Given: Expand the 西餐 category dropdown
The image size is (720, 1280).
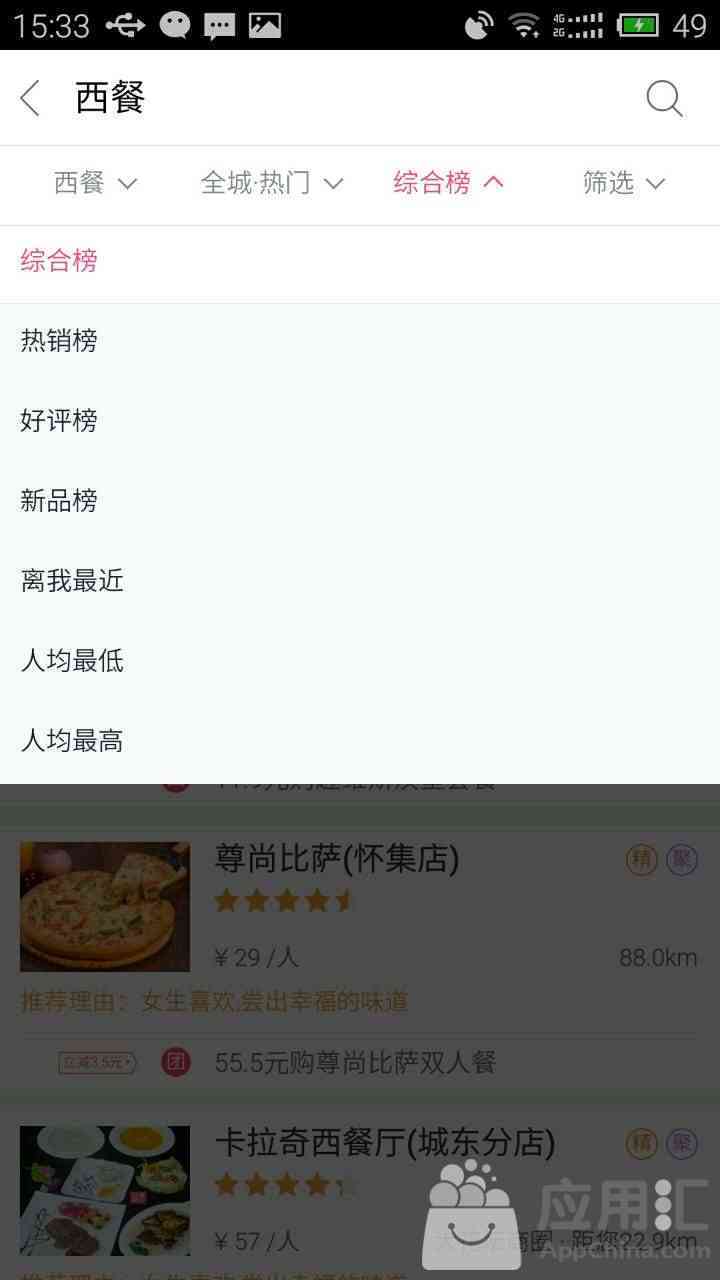Looking at the screenshot, I should click(95, 183).
